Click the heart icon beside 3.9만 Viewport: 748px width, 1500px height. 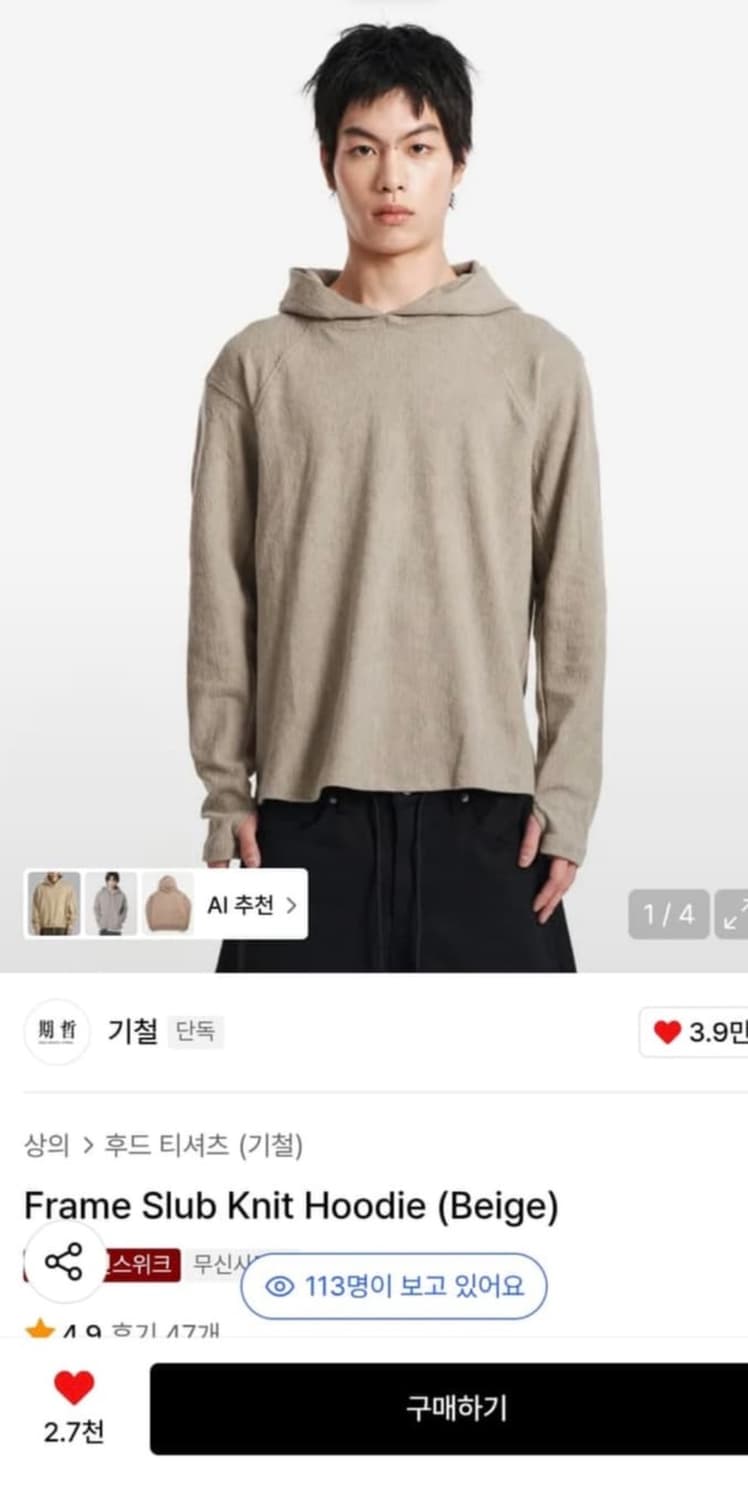666,1030
